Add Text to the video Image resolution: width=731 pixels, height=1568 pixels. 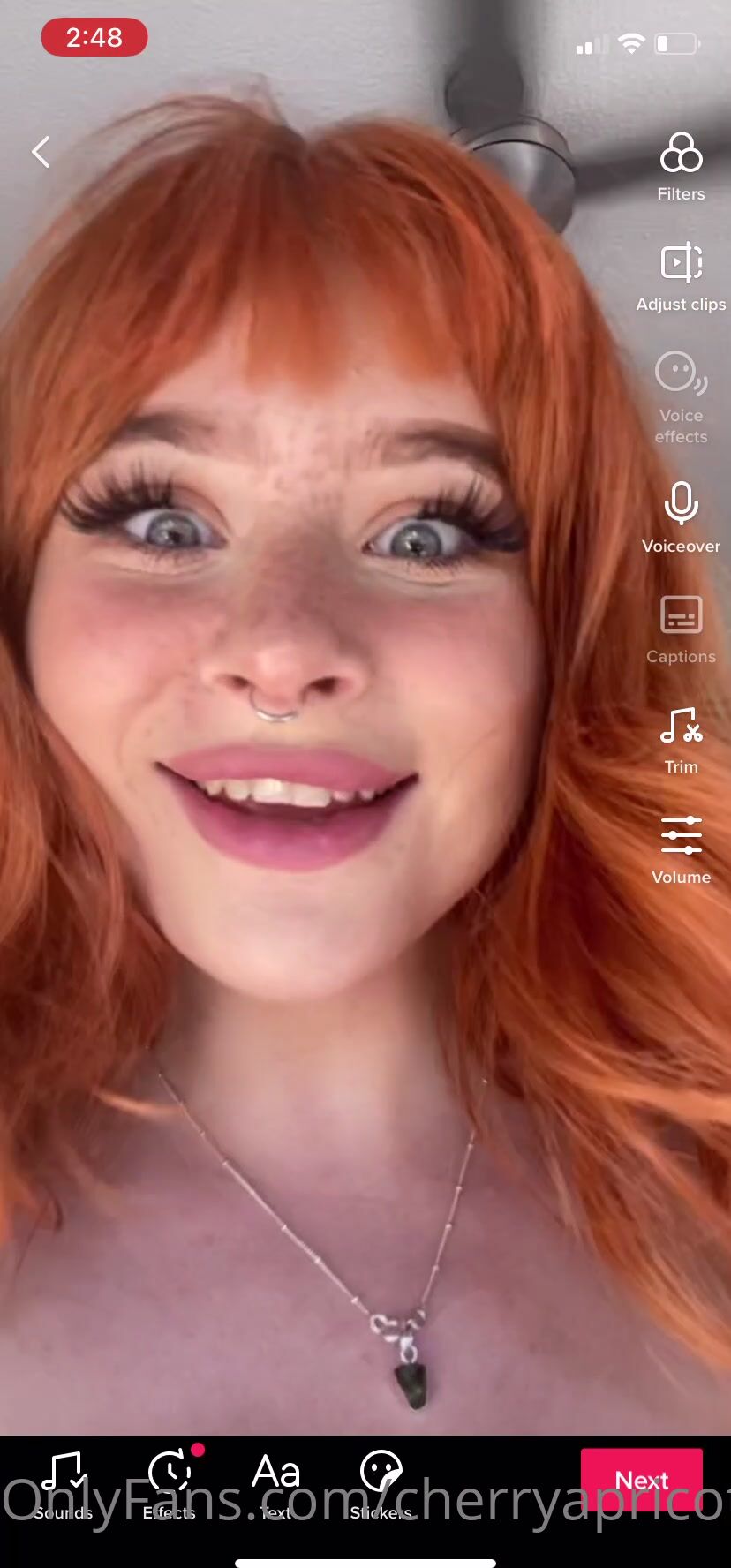click(275, 1485)
